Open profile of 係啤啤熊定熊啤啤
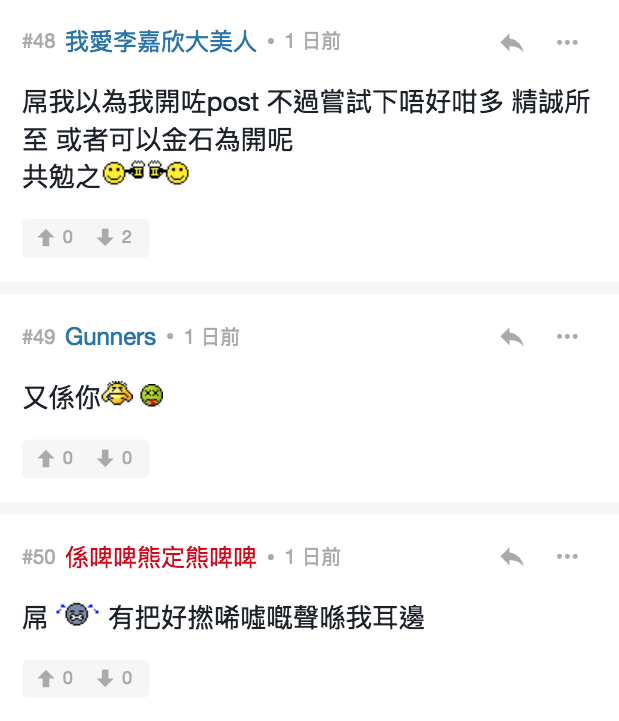 point(161,557)
